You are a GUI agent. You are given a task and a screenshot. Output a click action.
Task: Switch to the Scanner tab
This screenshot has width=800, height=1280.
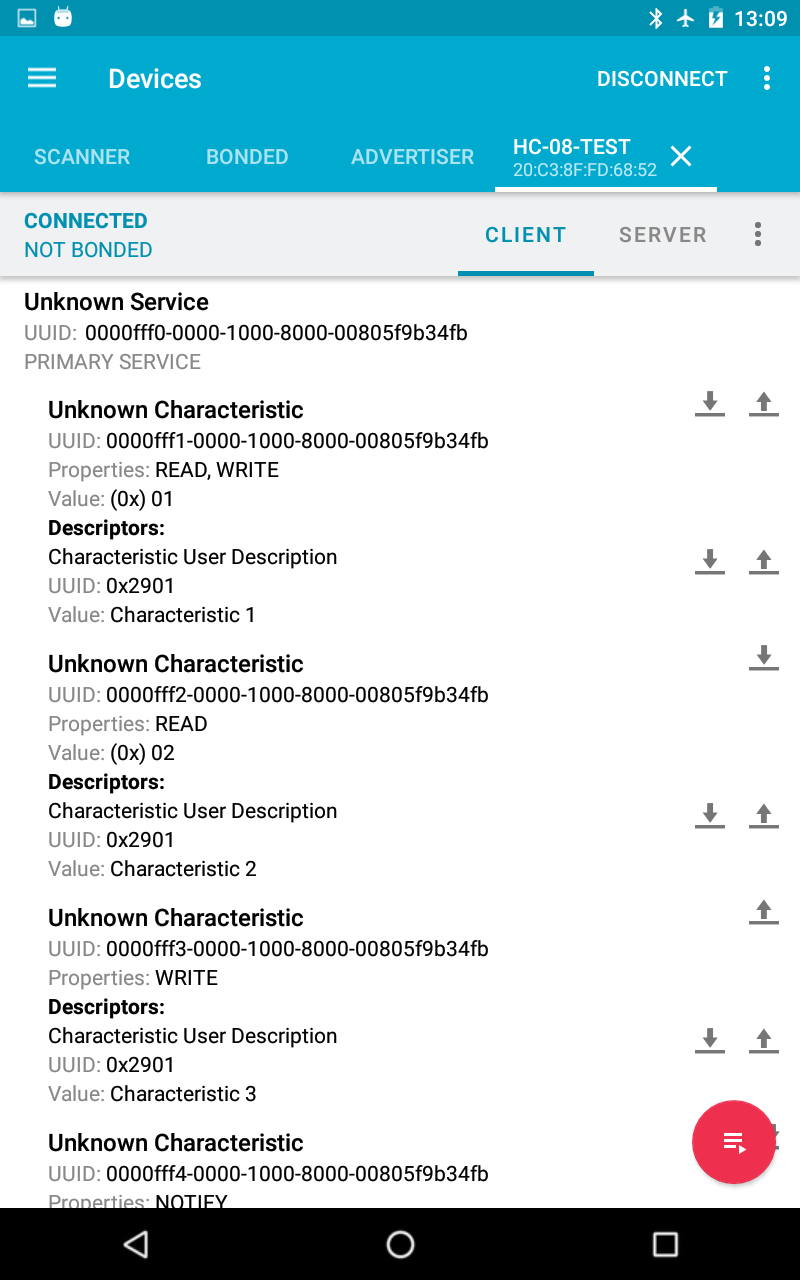click(82, 157)
